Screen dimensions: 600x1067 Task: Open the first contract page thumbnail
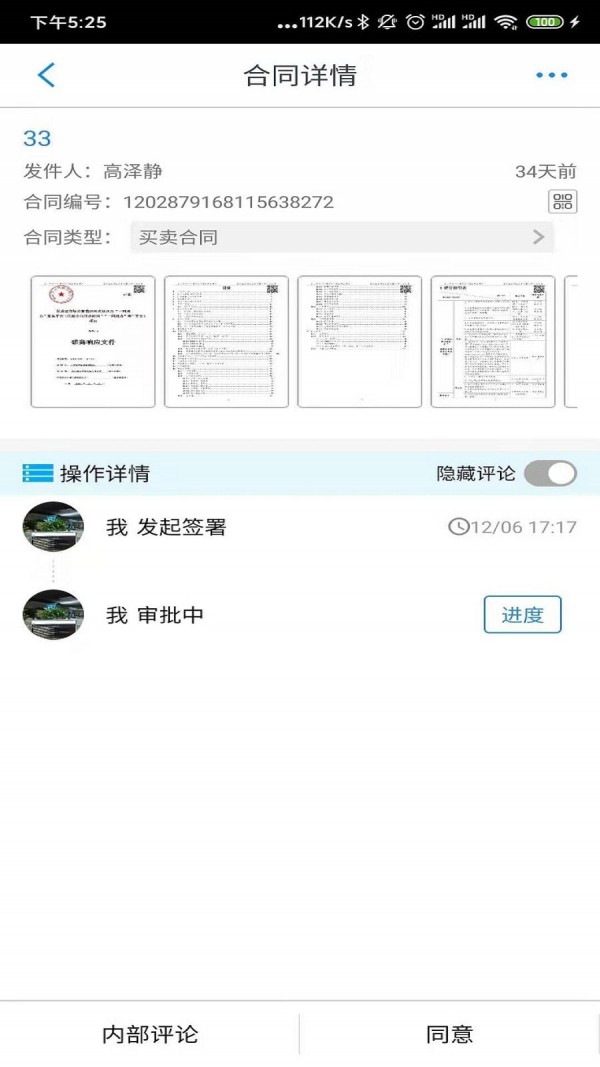pos(93,342)
